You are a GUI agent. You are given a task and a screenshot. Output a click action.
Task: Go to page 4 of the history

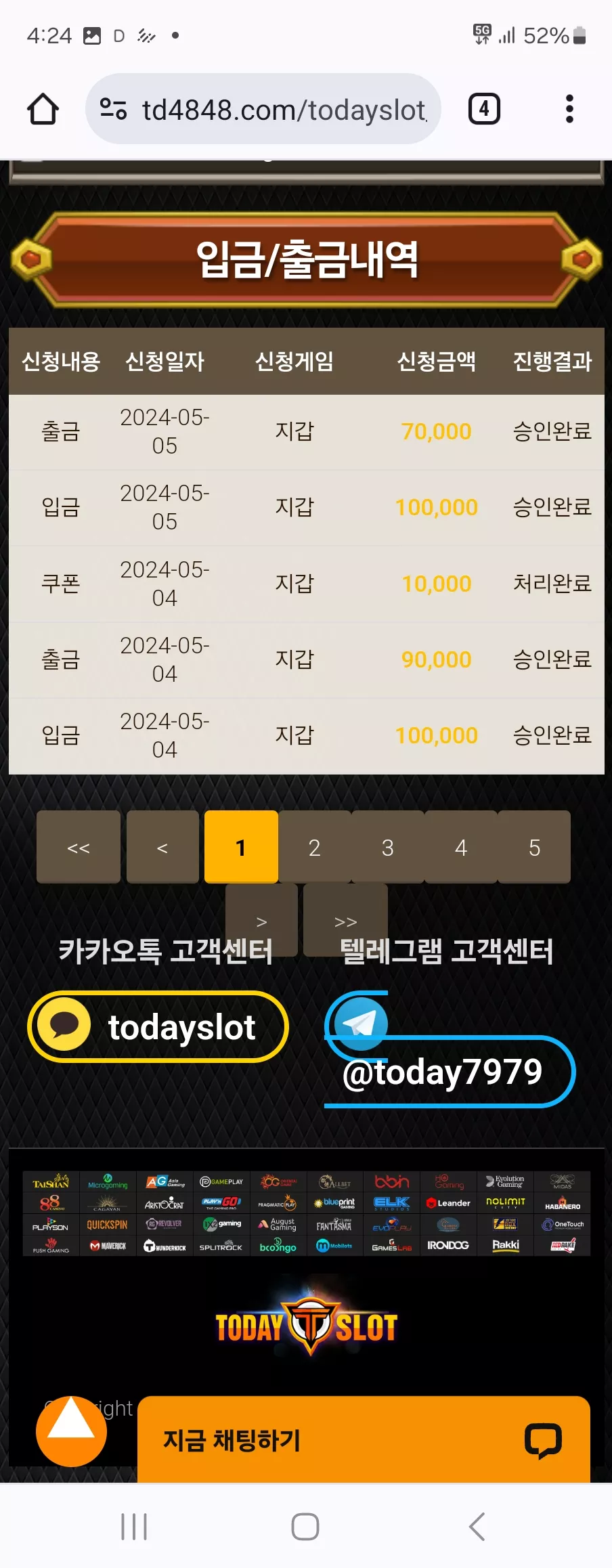[x=461, y=847]
